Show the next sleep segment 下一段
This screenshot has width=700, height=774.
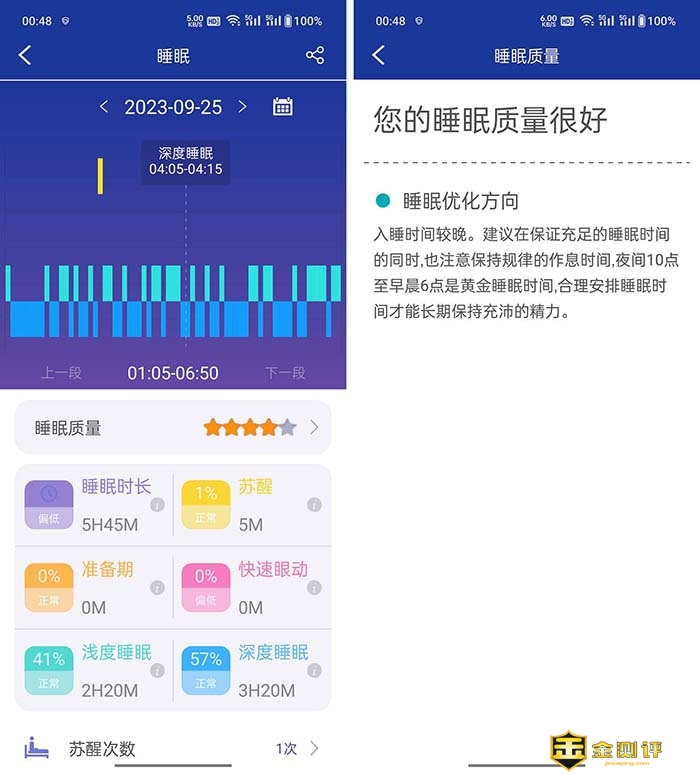[x=284, y=373]
